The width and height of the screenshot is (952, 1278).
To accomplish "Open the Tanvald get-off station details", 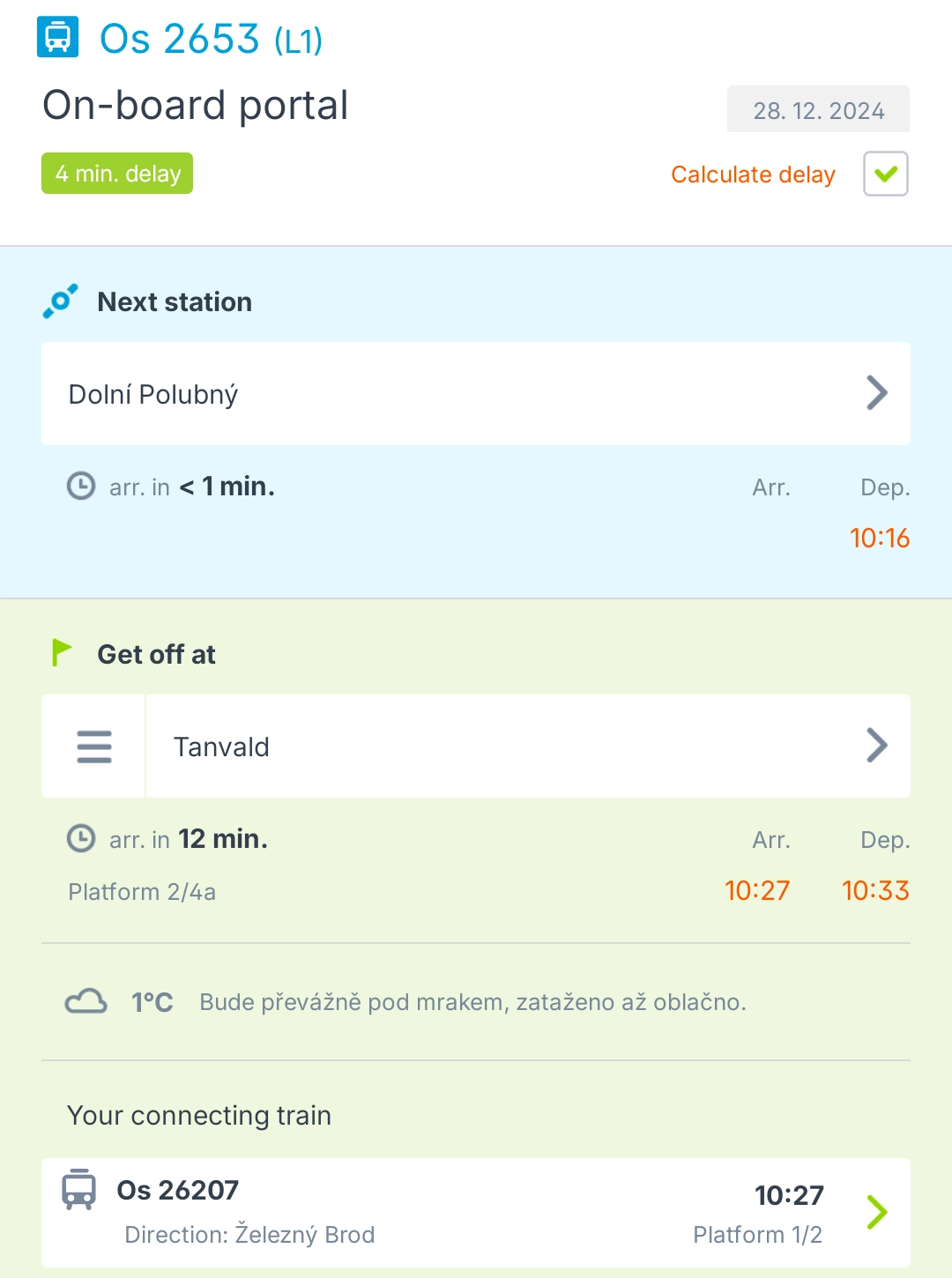I will click(x=527, y=747).
